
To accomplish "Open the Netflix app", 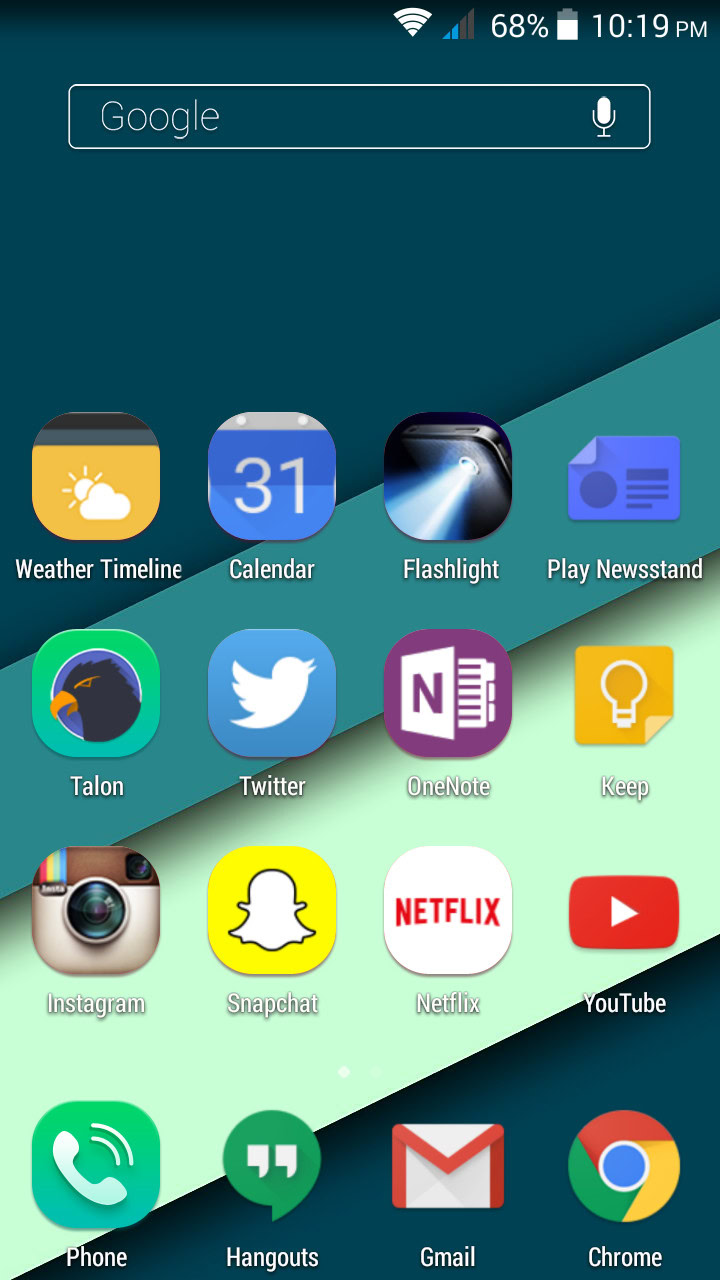I will [448, 910].
